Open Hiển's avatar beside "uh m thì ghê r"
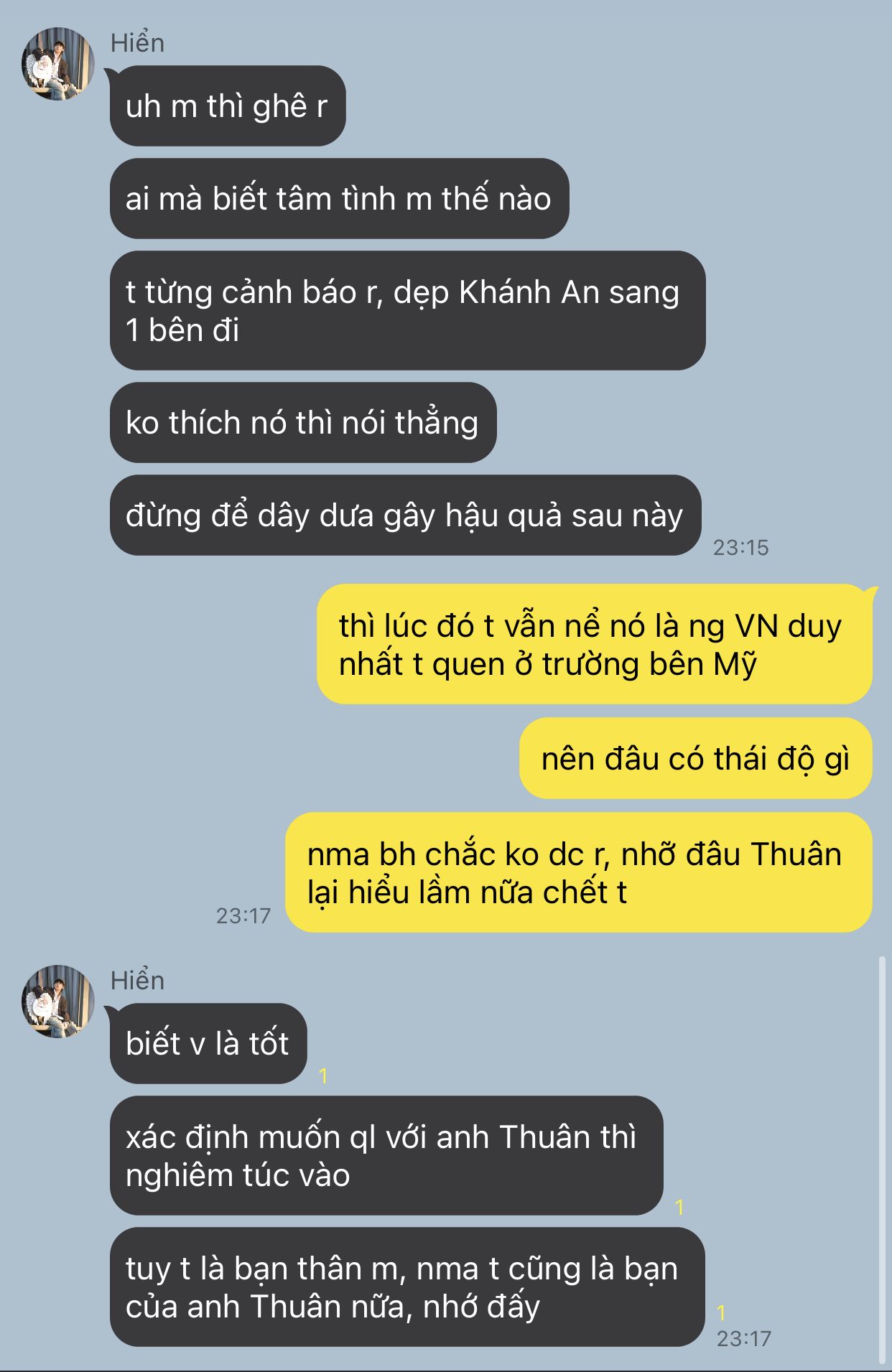 click(x=58, y=64)
